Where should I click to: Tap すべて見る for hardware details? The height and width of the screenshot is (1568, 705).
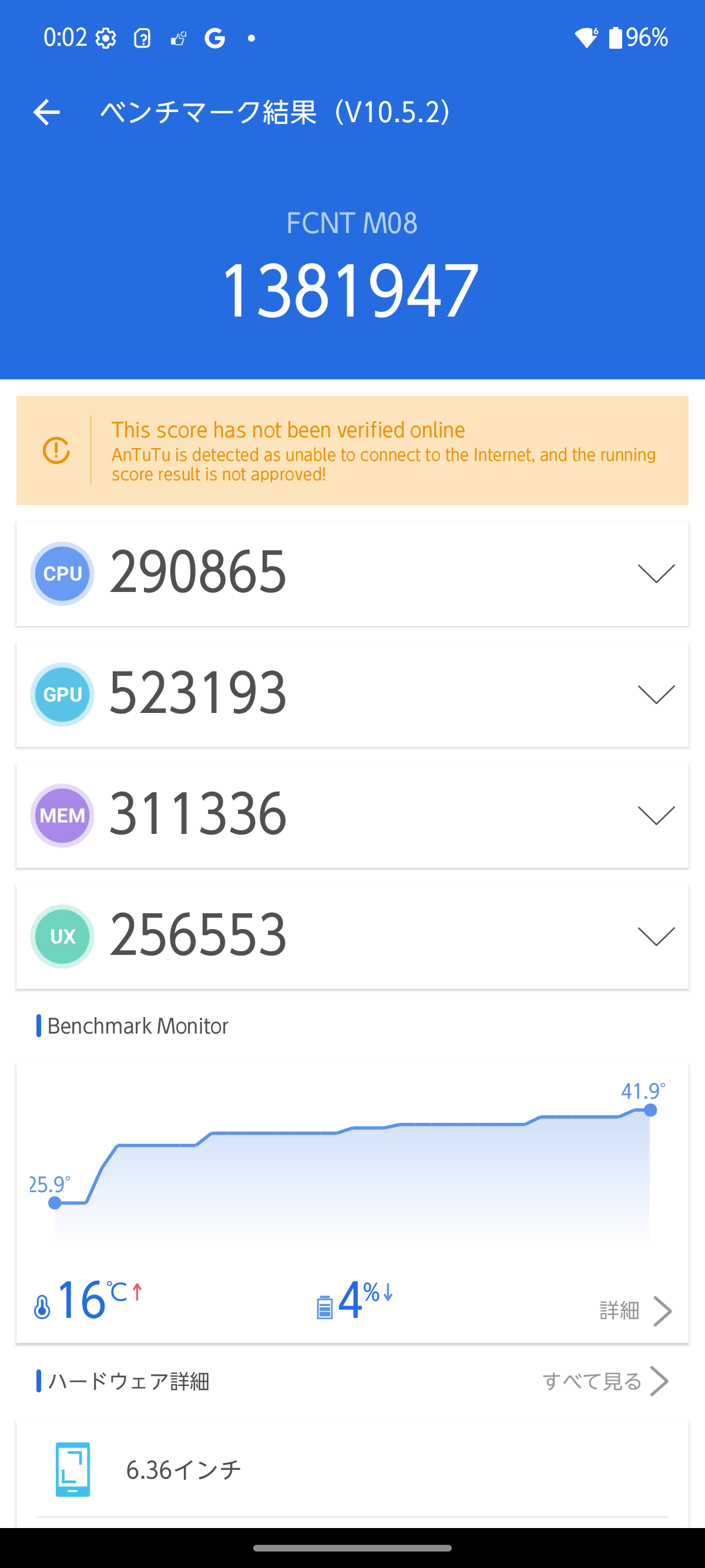[x=605, y=1381]
